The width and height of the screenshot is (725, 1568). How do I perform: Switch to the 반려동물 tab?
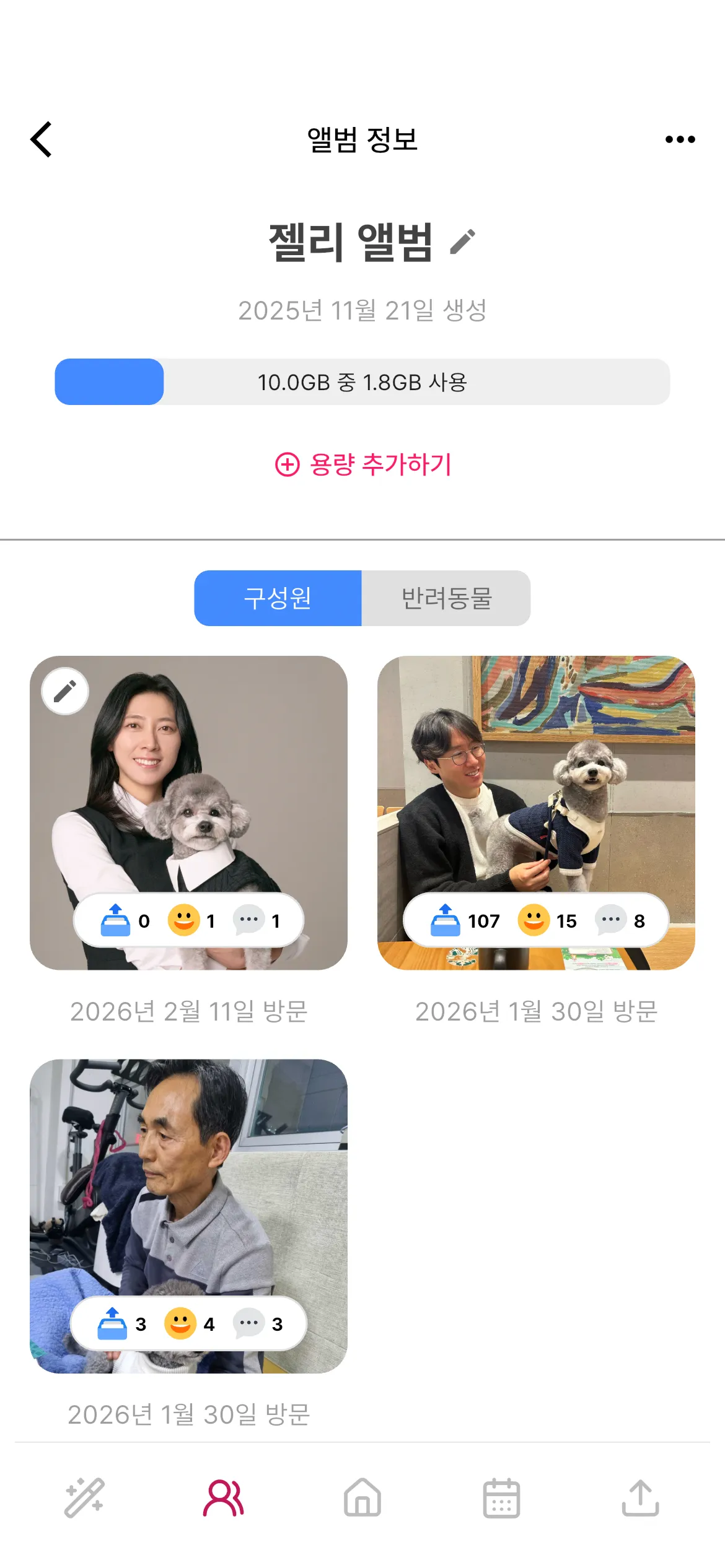[446, 598]
